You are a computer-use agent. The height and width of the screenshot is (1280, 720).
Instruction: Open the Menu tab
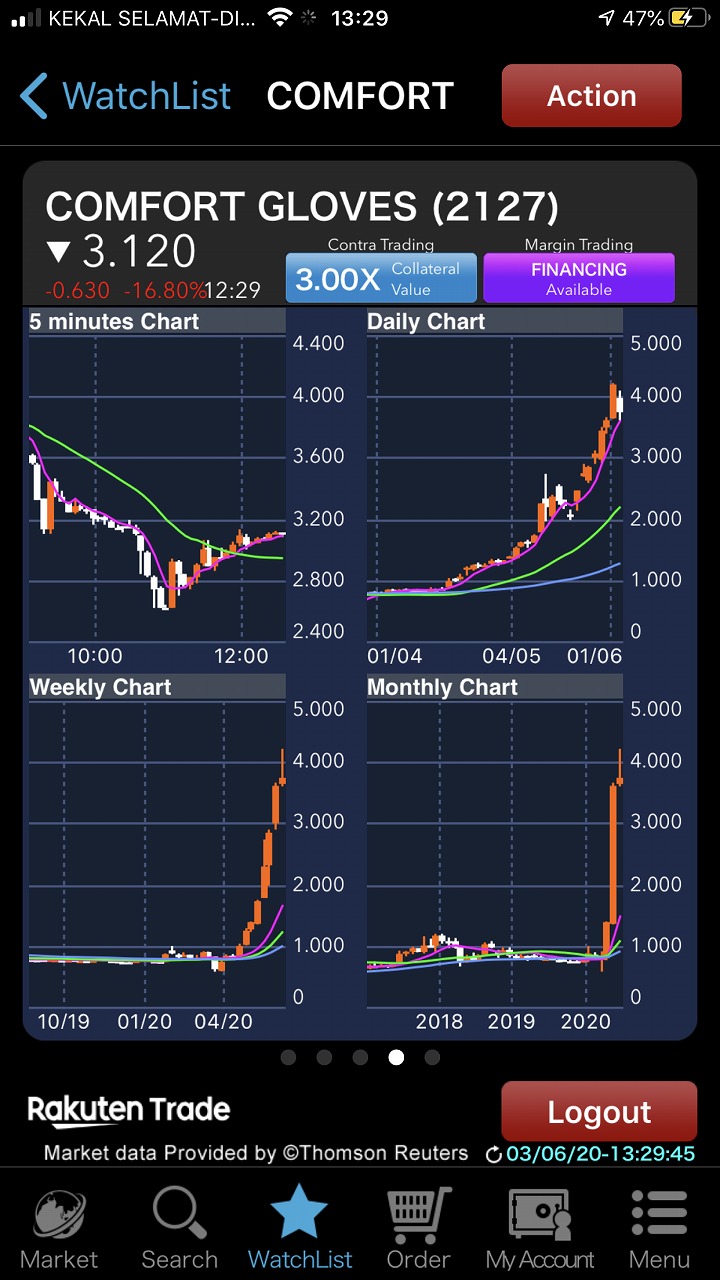point(659,1229)
